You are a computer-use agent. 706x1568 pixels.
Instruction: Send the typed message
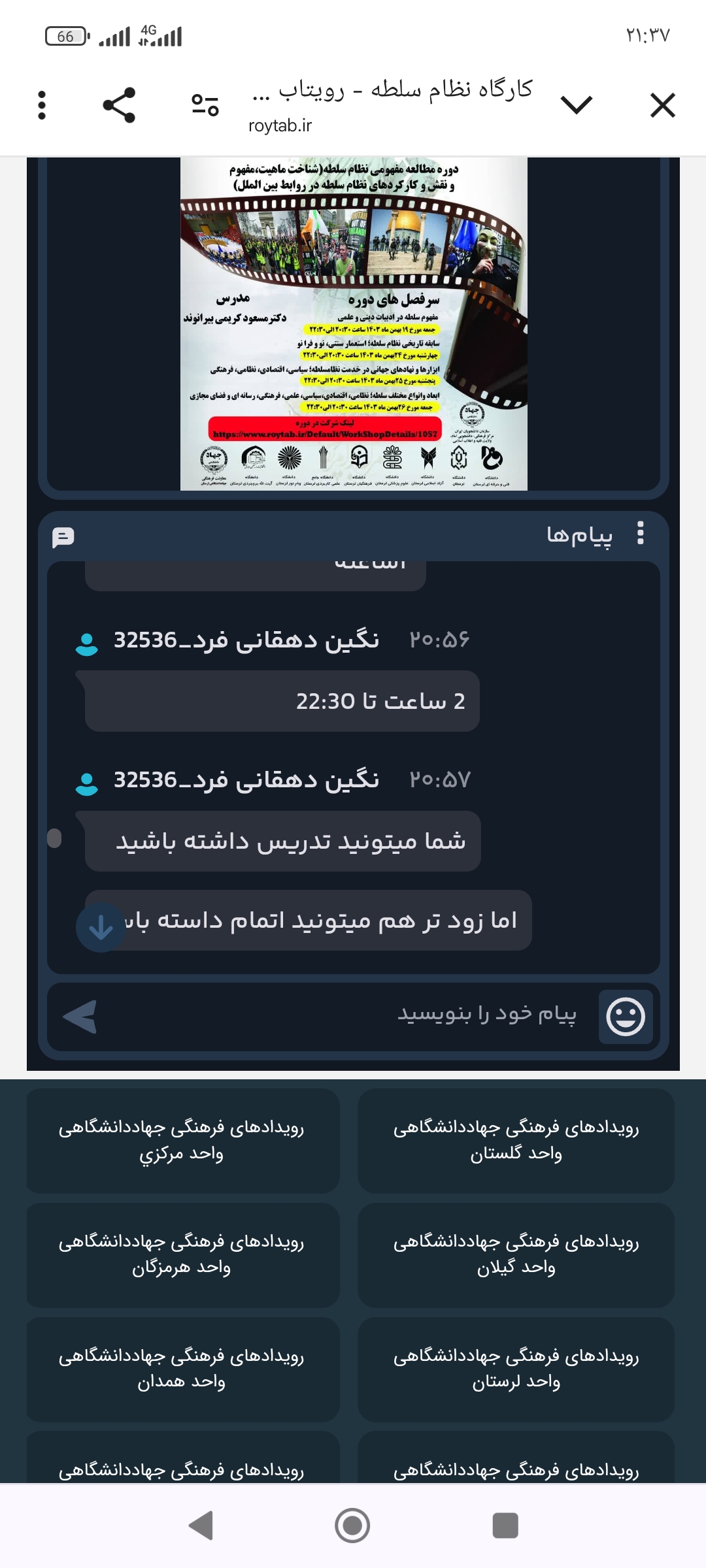[x=80, y=1017]
